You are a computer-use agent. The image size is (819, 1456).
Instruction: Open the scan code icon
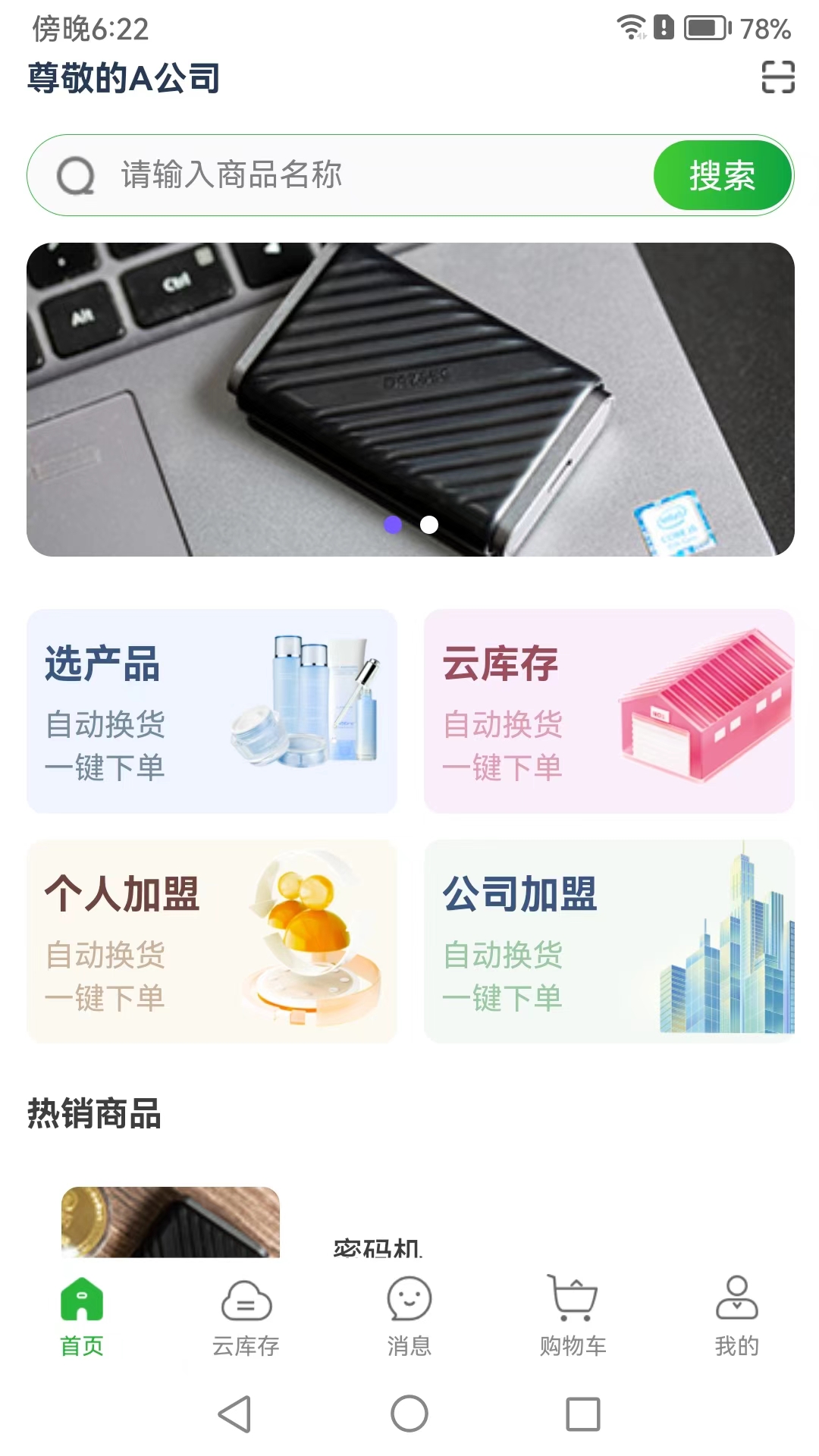(x=777, y=77)
